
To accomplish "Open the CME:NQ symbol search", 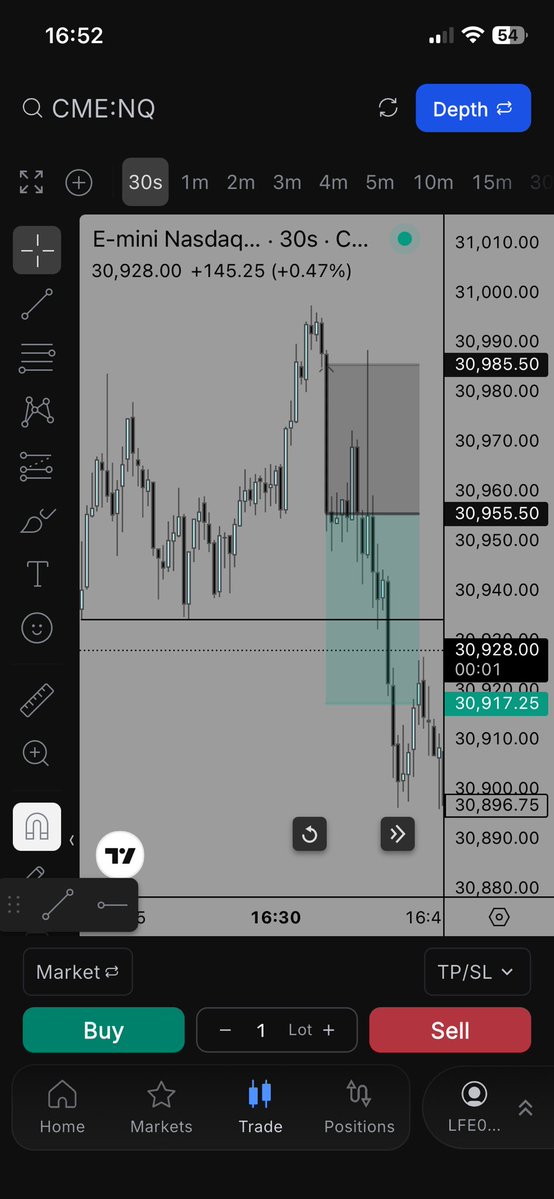I will pos(89,109).
